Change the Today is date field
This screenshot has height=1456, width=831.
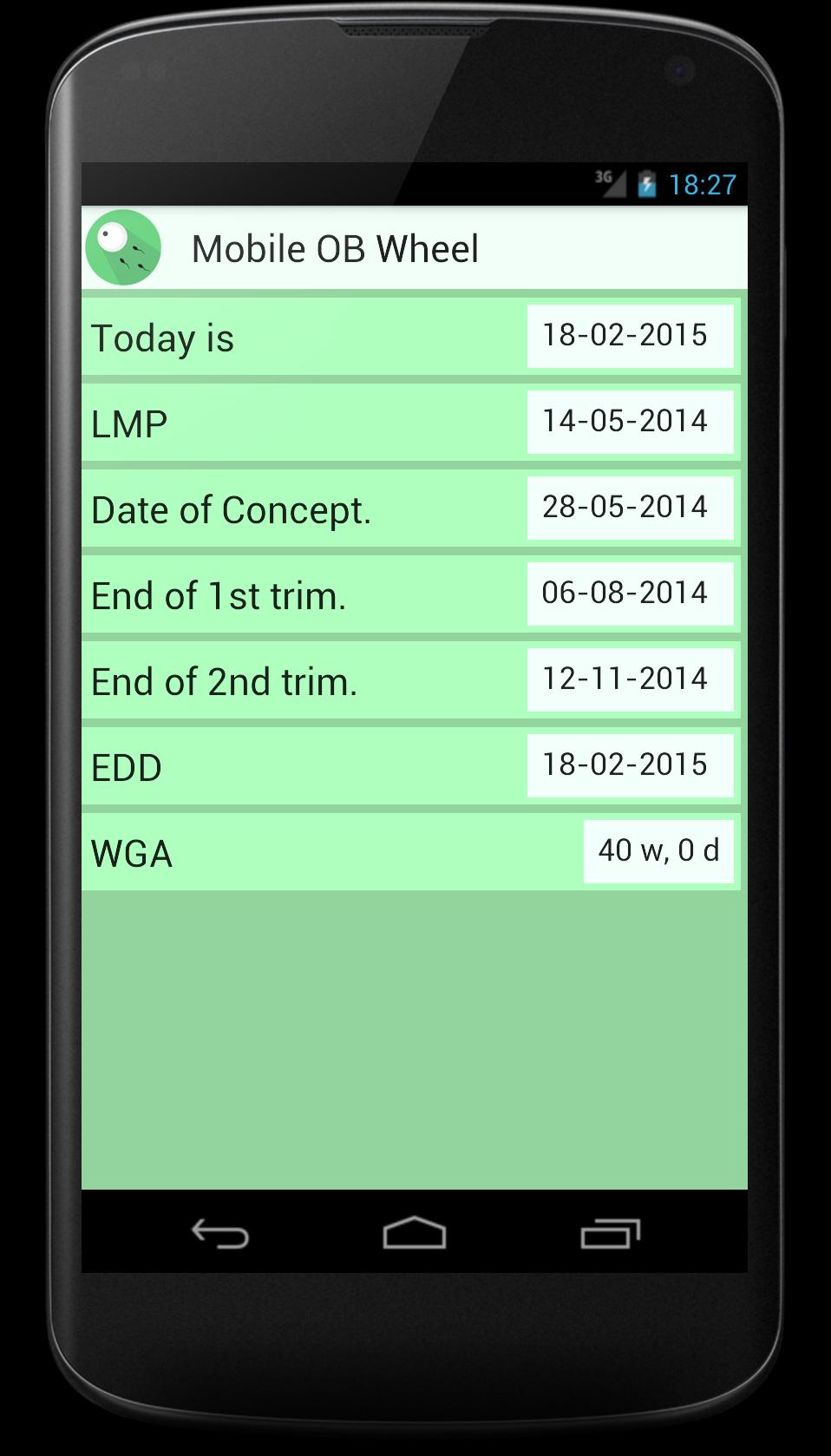click(x=630, y=336)
